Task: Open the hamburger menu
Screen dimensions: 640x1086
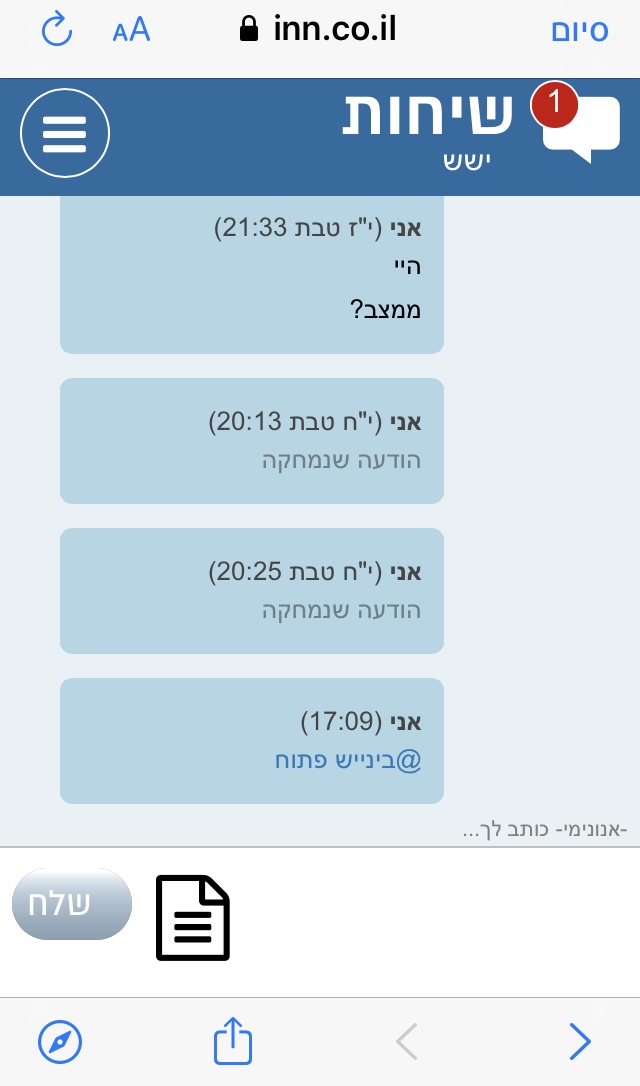Action: click(65, 134)
